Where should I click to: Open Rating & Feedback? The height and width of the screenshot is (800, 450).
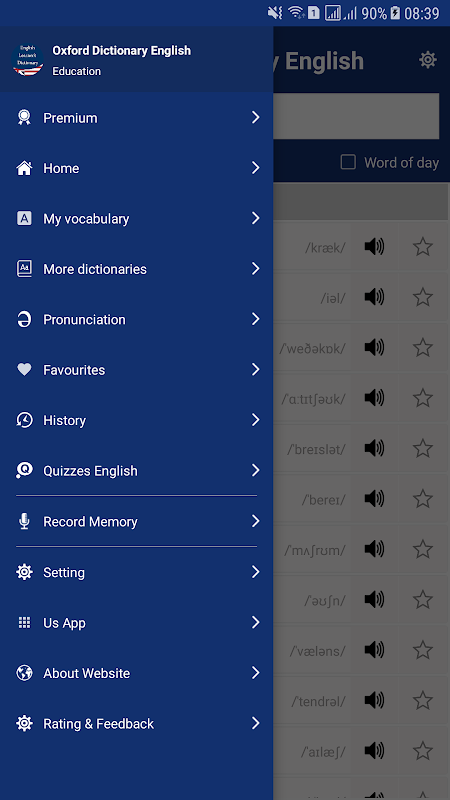(136, 723)
